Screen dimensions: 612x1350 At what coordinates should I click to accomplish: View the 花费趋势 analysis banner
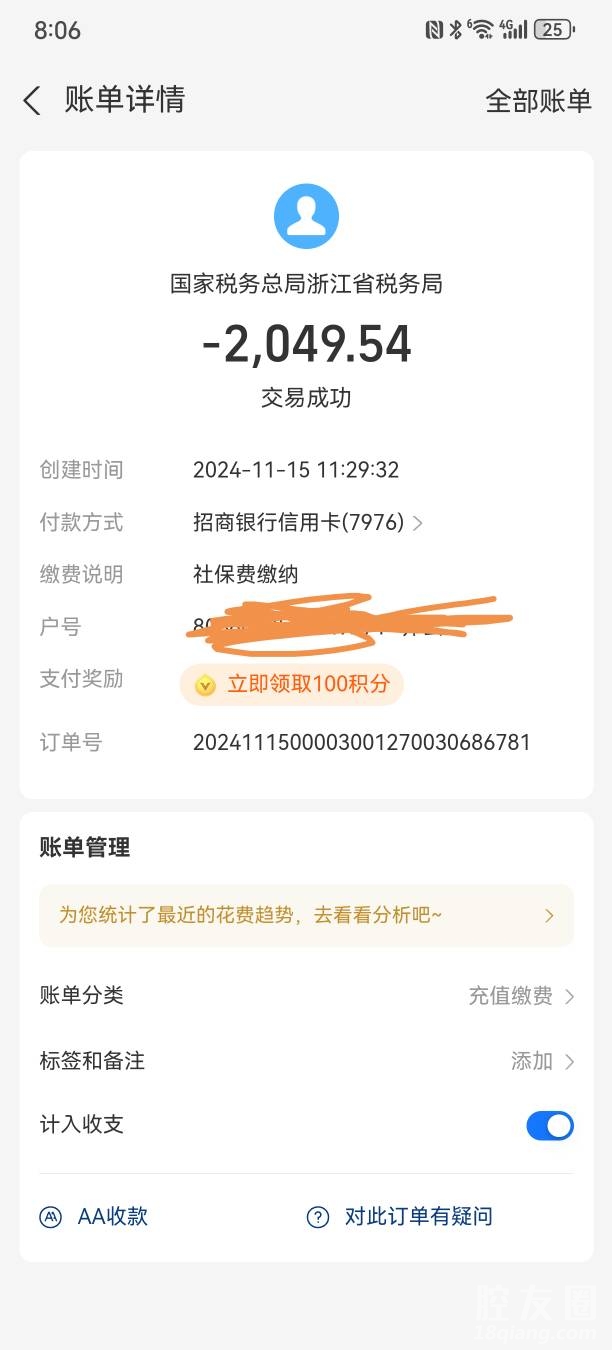point(306,915)
